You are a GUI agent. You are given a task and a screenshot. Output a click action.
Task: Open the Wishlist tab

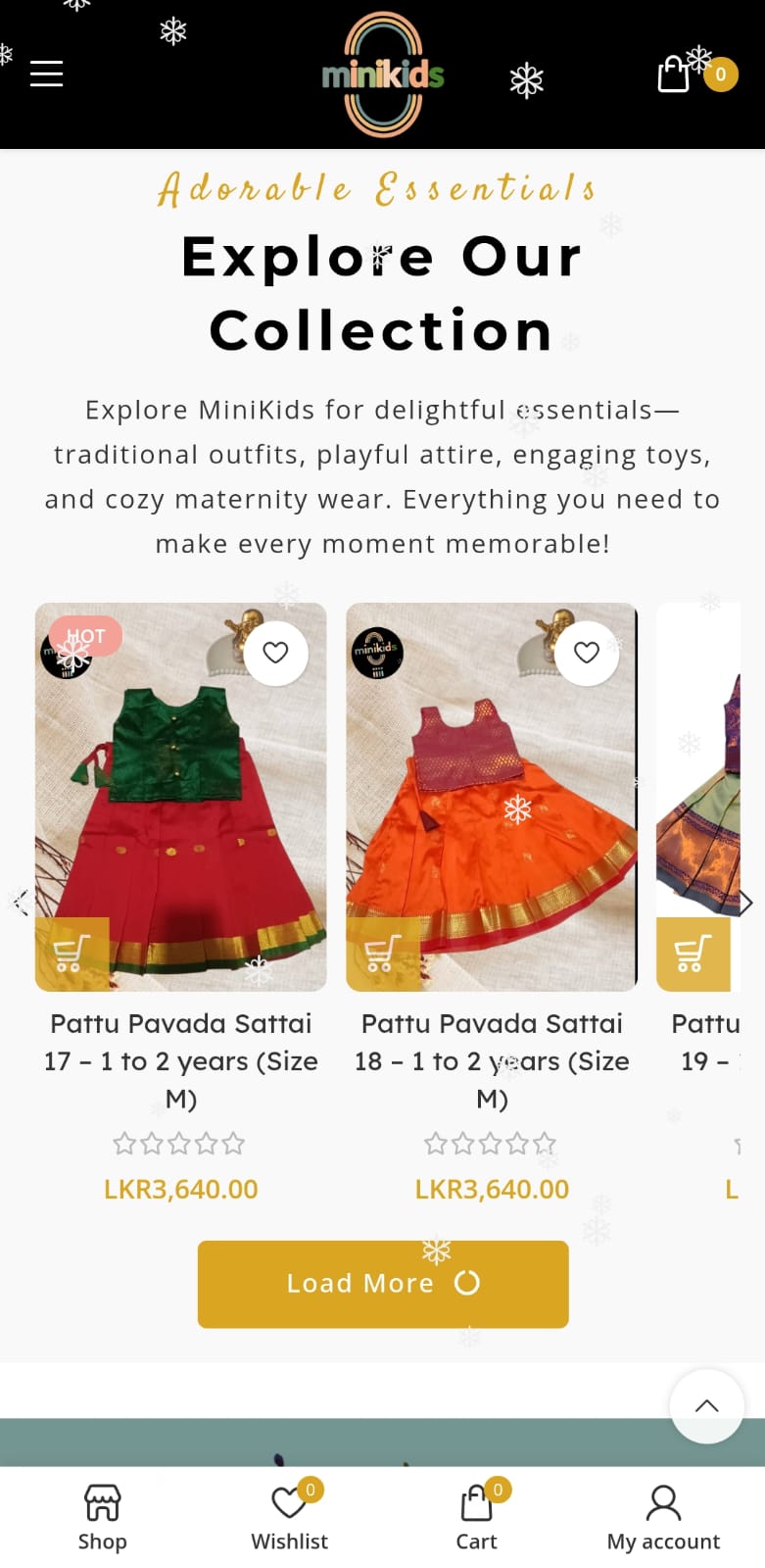pyautogui.click(x=289, y=1517)
